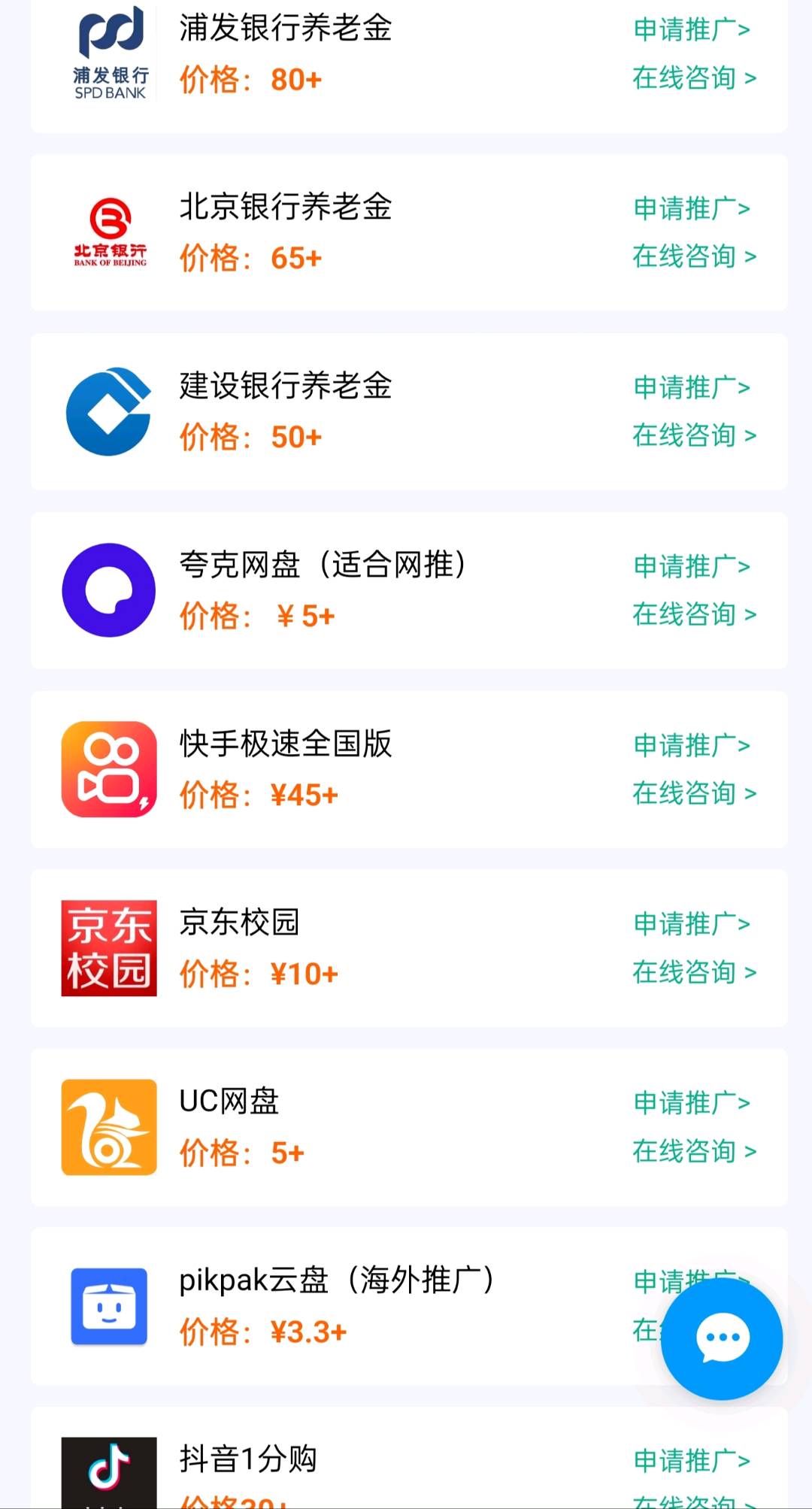This screenshot has width=812, height=1509.
Task: Consult online about UC网盘
Action: [x=694, y=1151]
